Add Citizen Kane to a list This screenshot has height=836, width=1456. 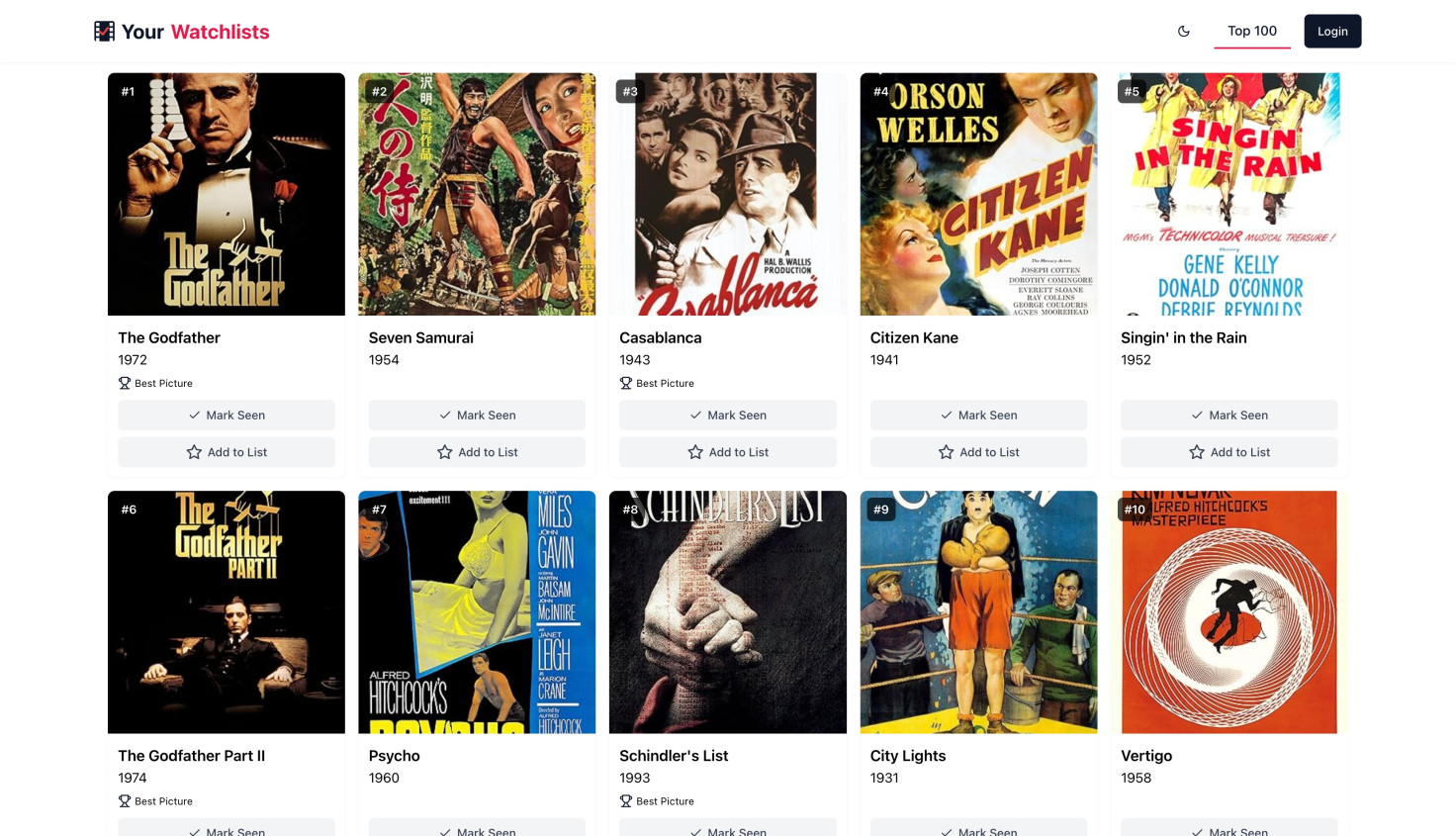(x=978, y=452)
